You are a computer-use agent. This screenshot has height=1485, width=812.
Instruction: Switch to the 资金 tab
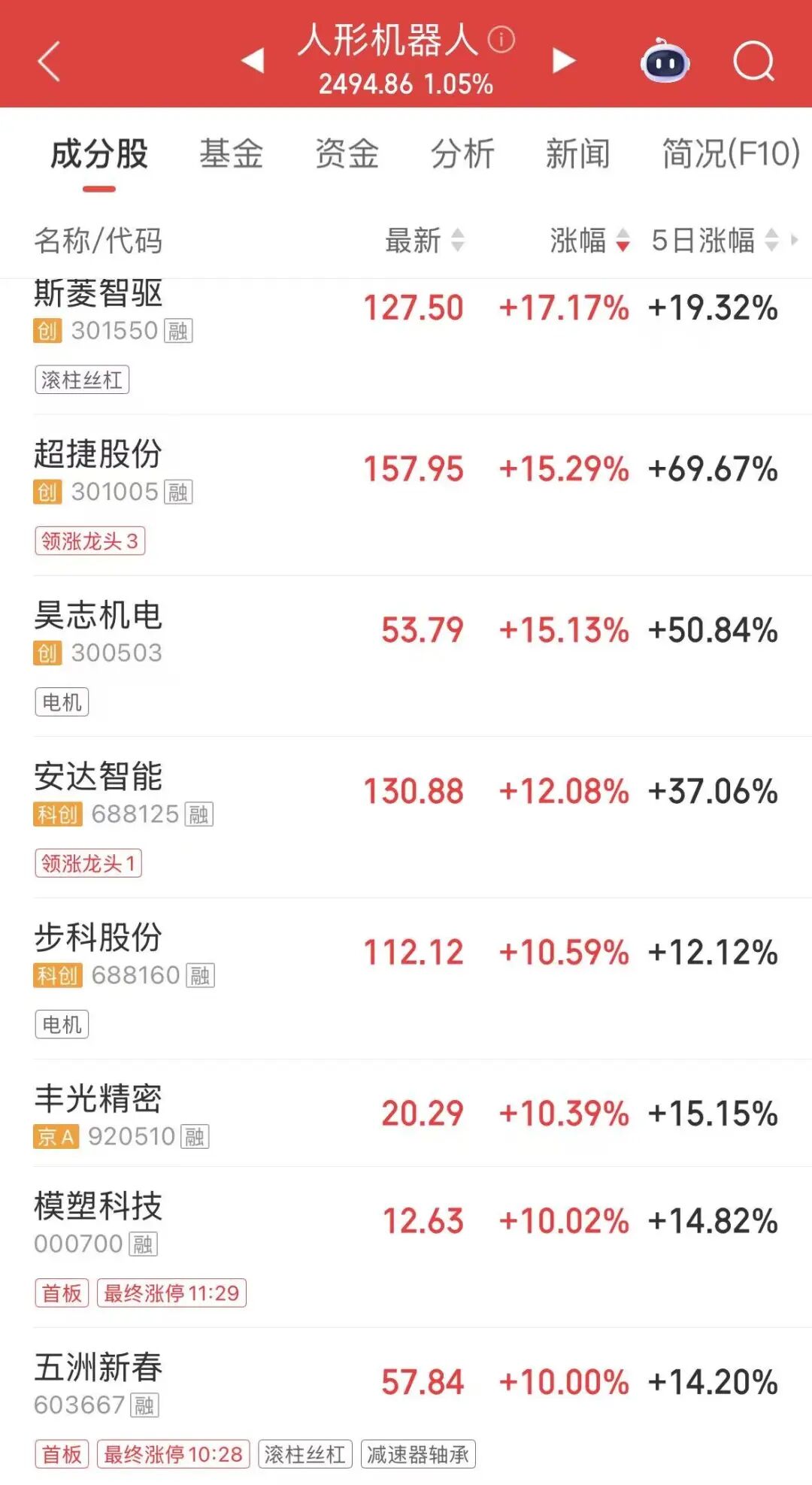tap(347, 154)
